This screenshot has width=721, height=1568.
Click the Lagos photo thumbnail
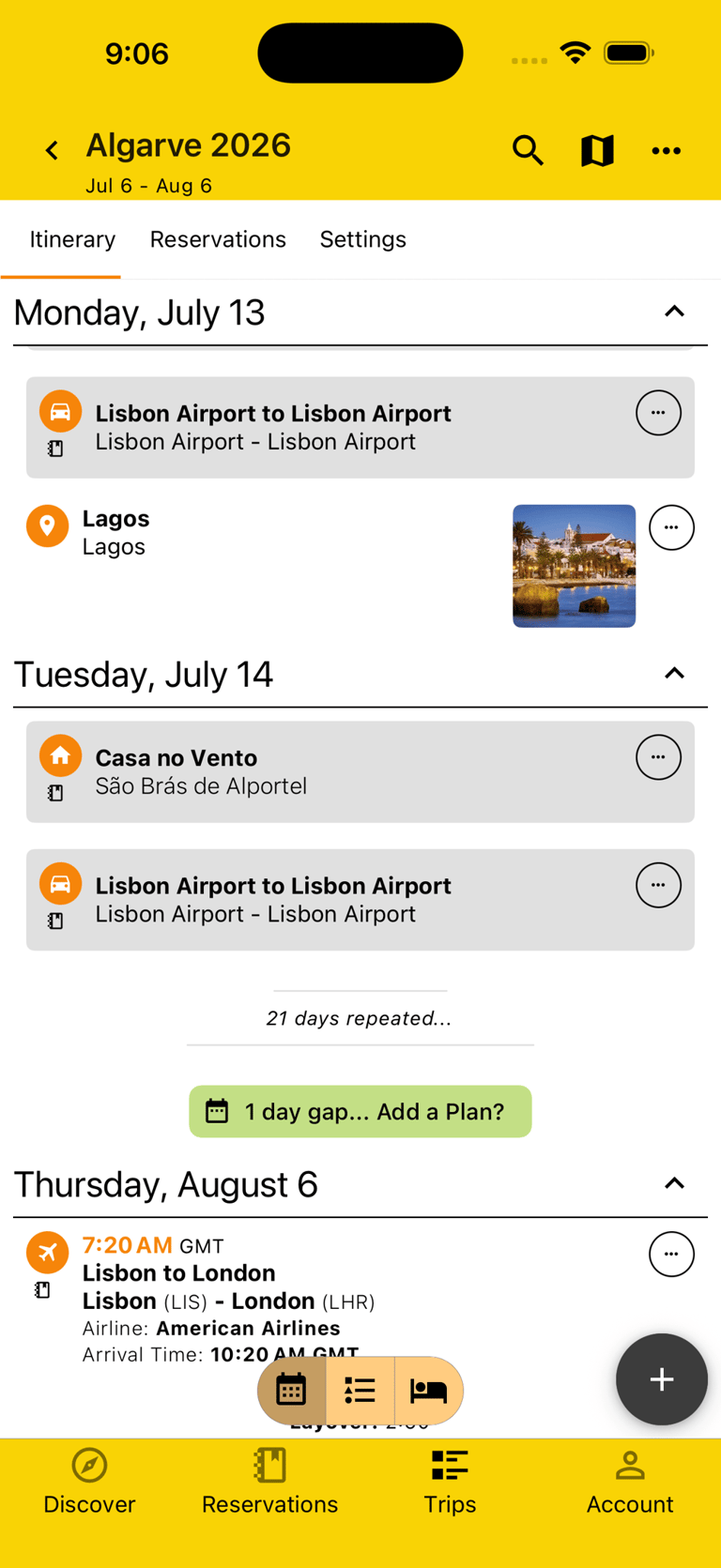[574, 565]
